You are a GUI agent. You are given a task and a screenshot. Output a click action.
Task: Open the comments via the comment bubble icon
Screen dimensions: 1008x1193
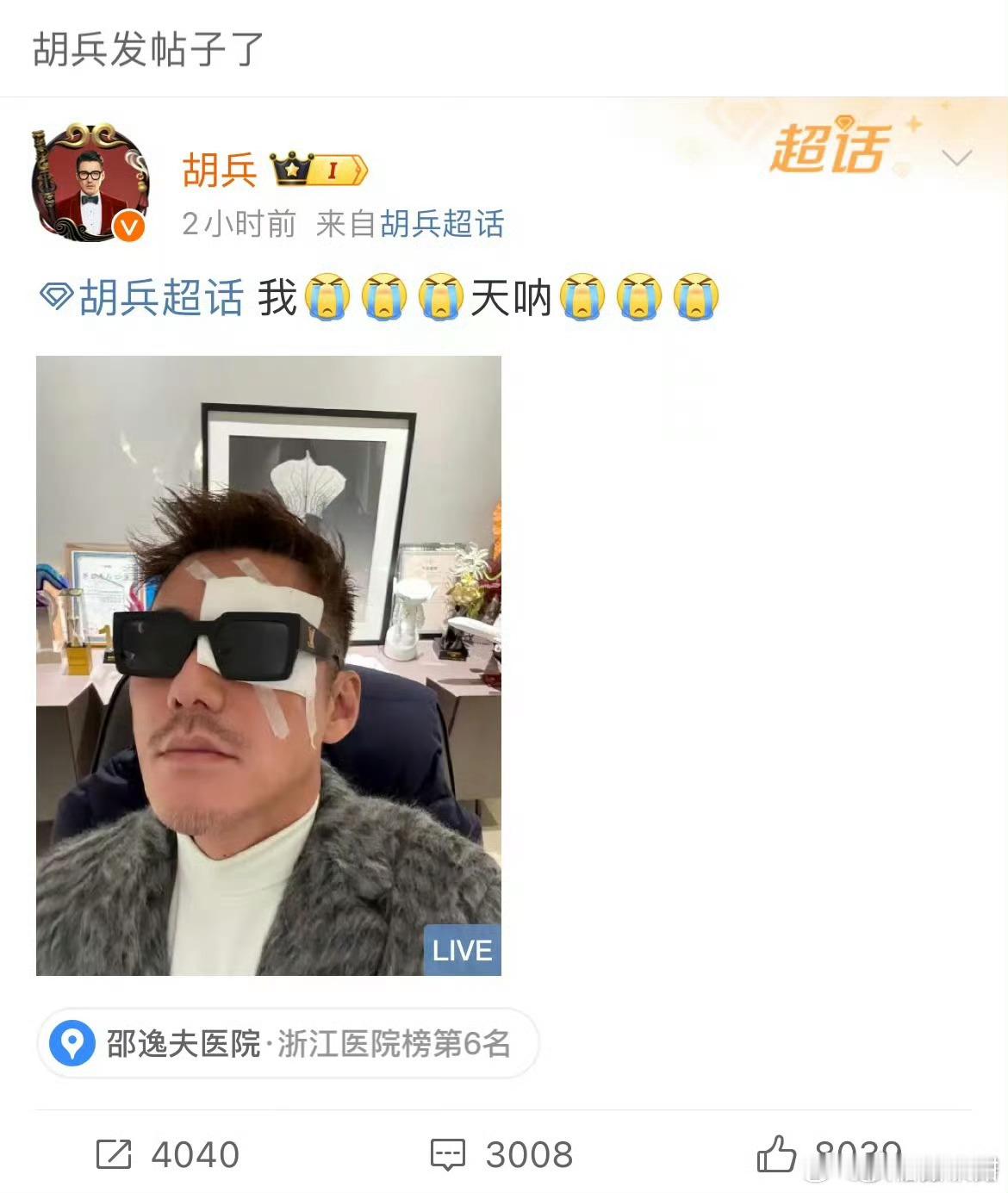coord(448,1153)
